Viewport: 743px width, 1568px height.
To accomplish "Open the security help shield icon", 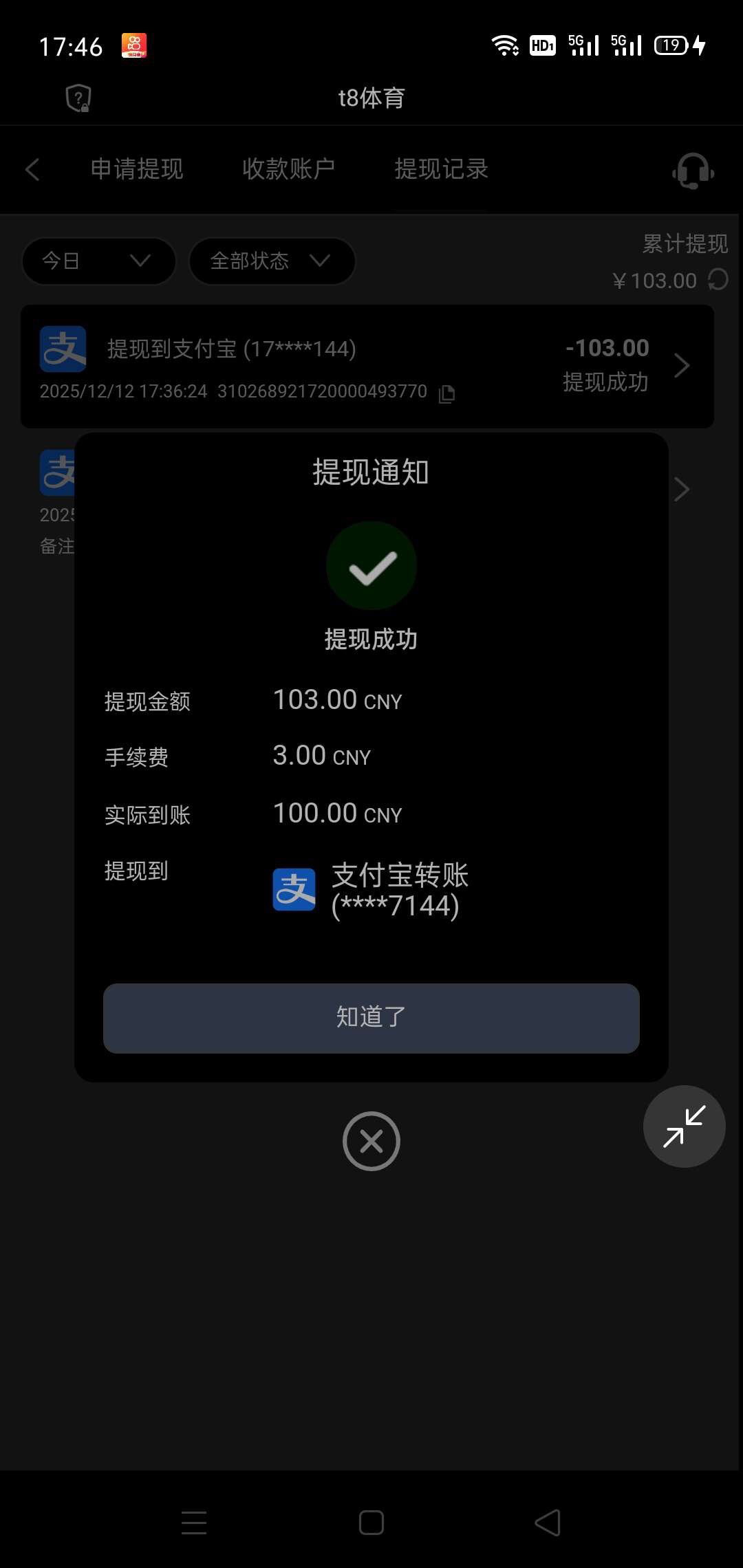I will click(78, 98).
